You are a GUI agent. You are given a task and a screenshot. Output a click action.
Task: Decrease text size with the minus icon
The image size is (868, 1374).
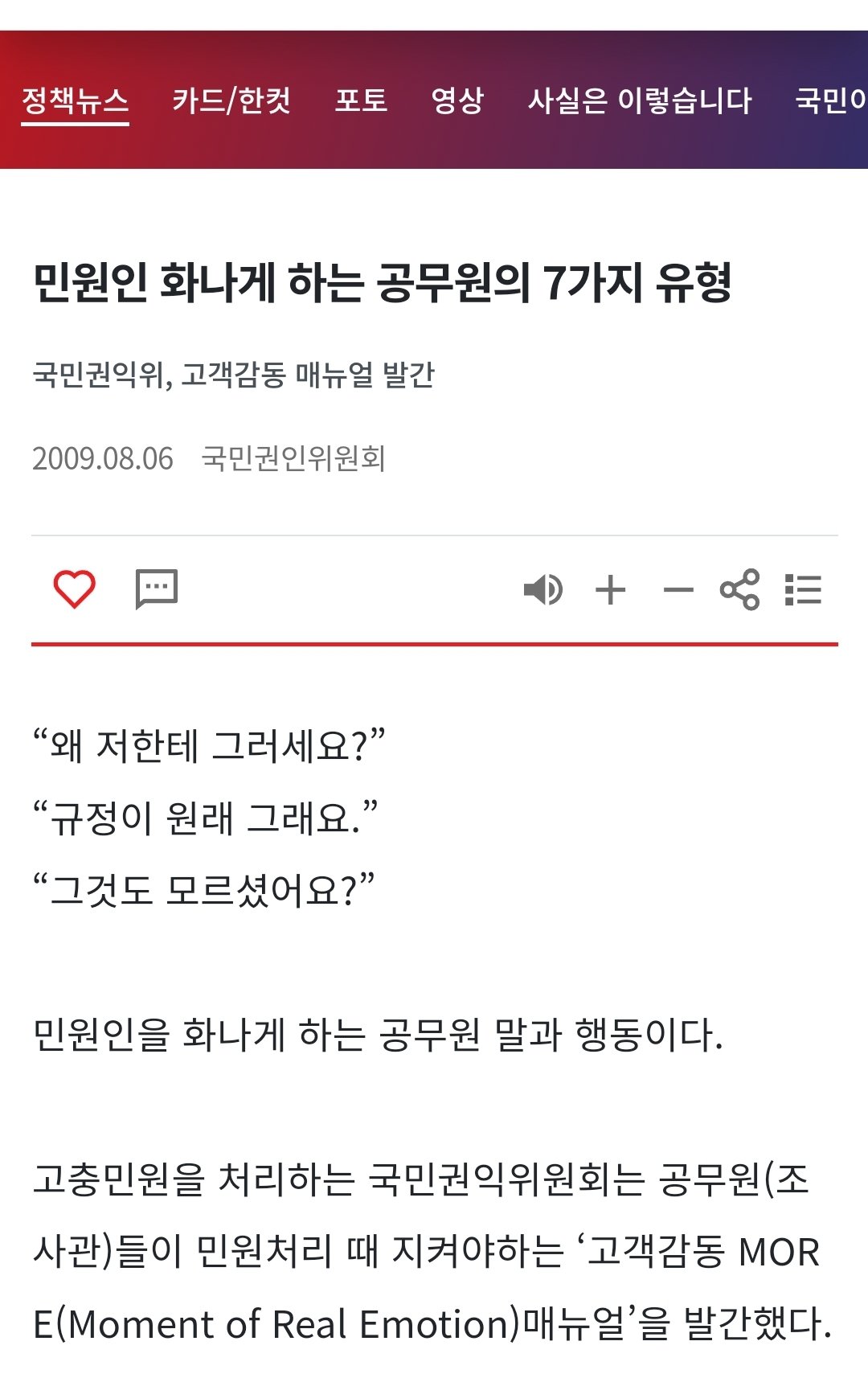(x=678, y=590)
